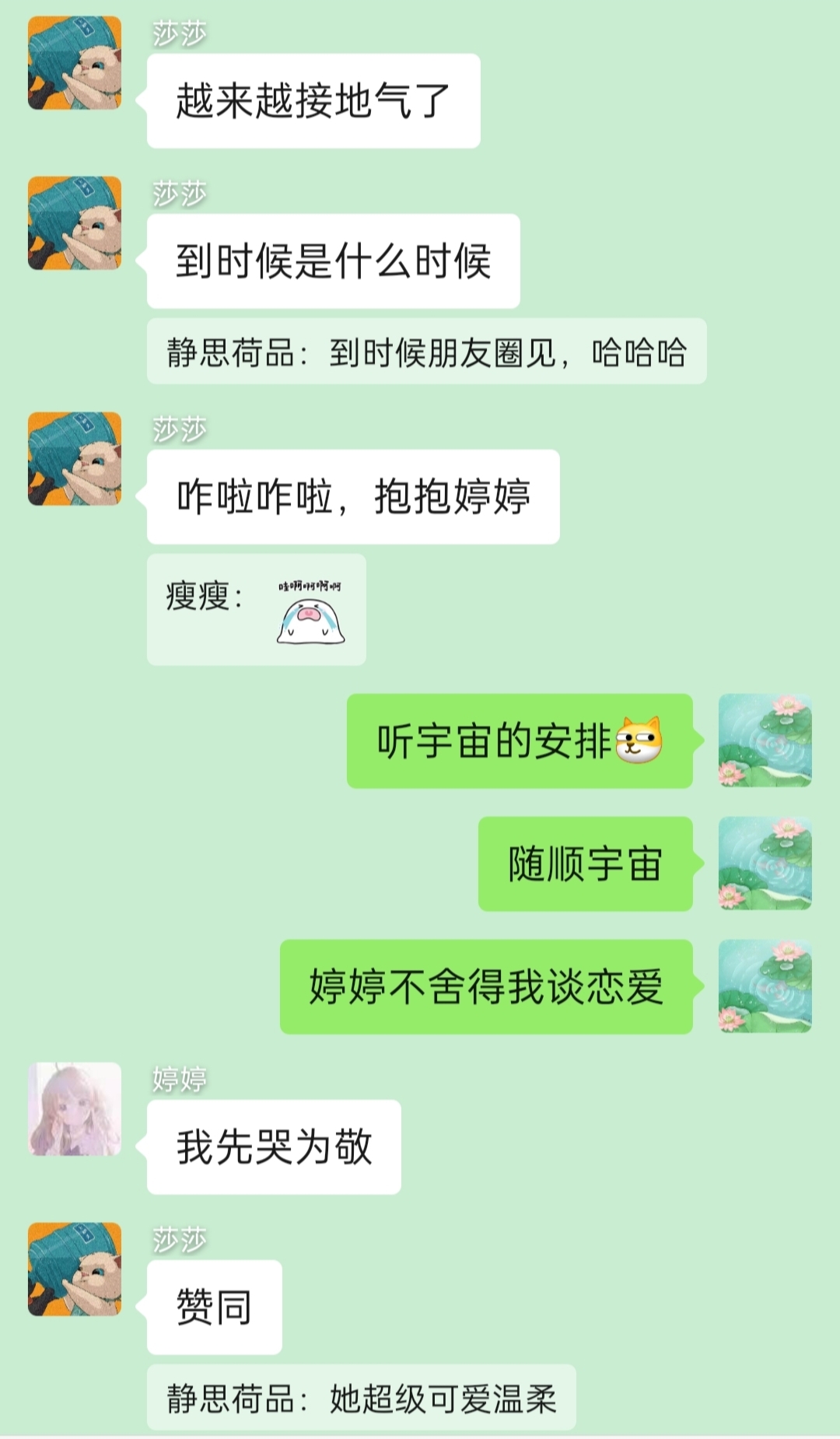Screen dimensions: 840x1439
Task: Tap my avatar beside 听宇宙的安排
Action: click(x=765, y=741)
